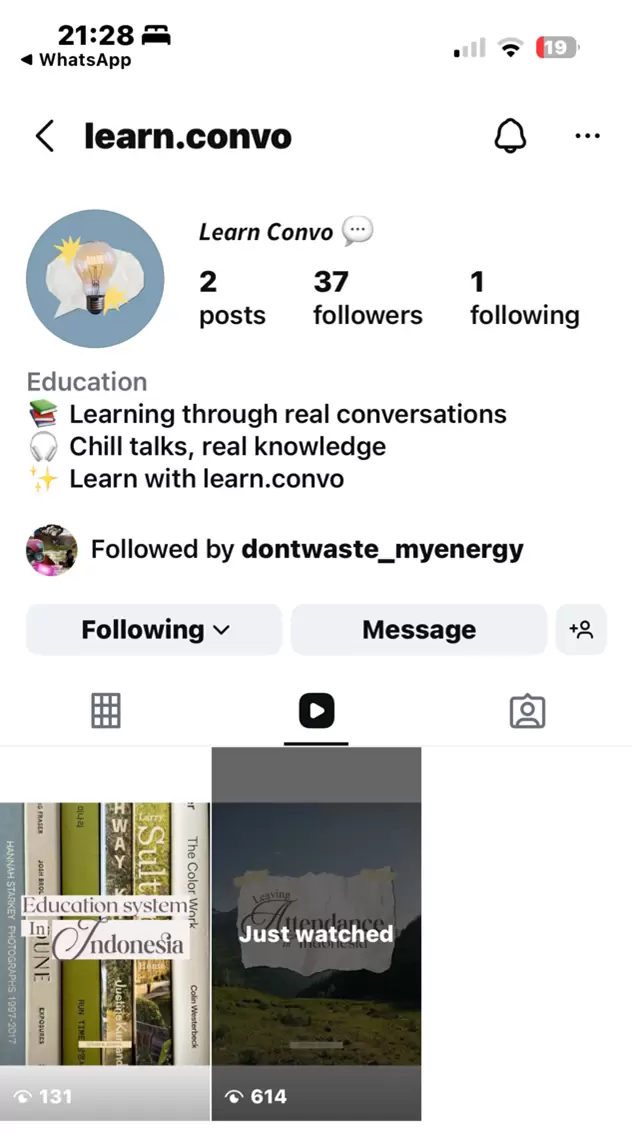Message the learn.convo account
632x1134 pixels.
click(x=418, y=630)
